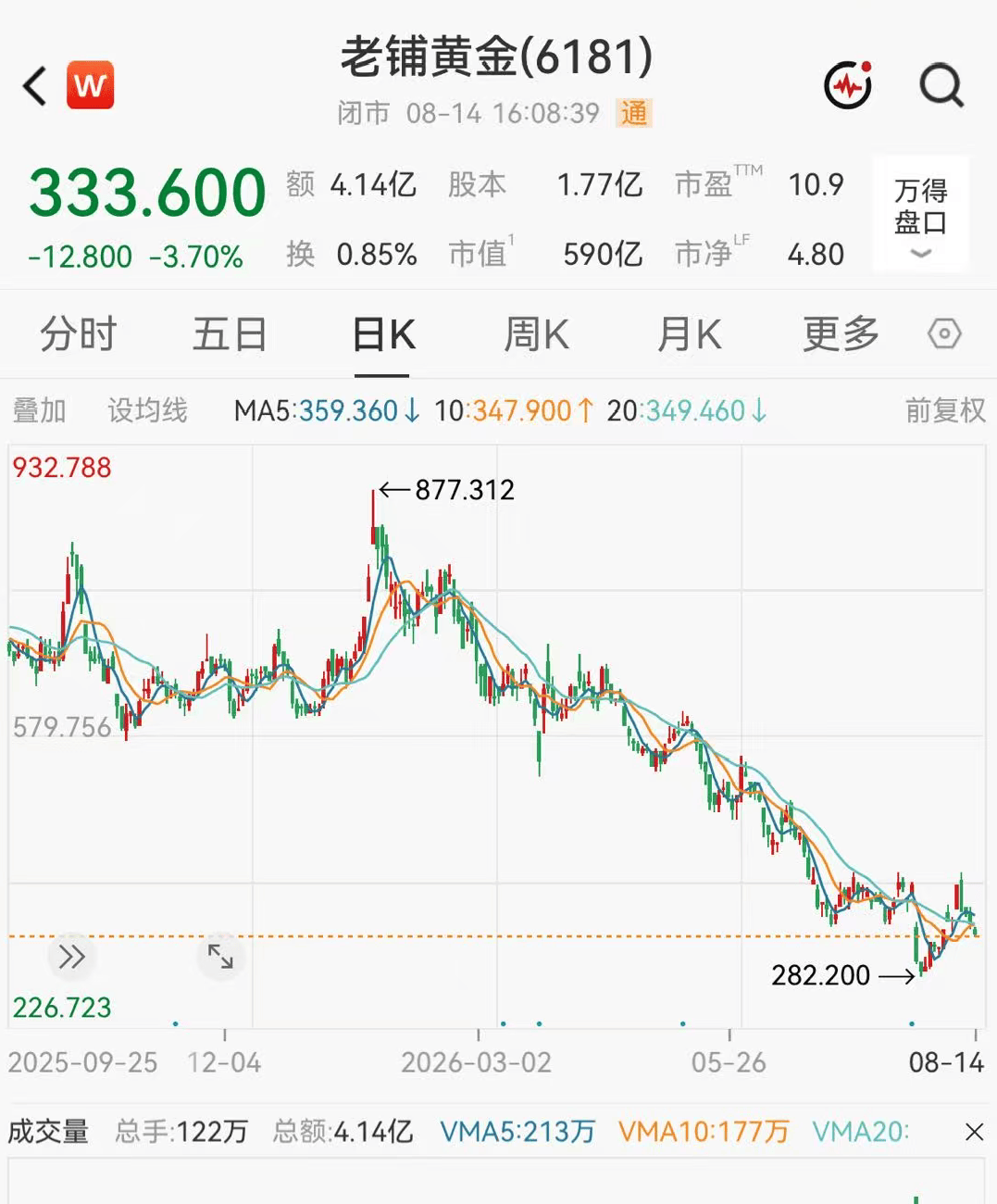
Task: Expand the chart to full screen
Action: point(220,957)
